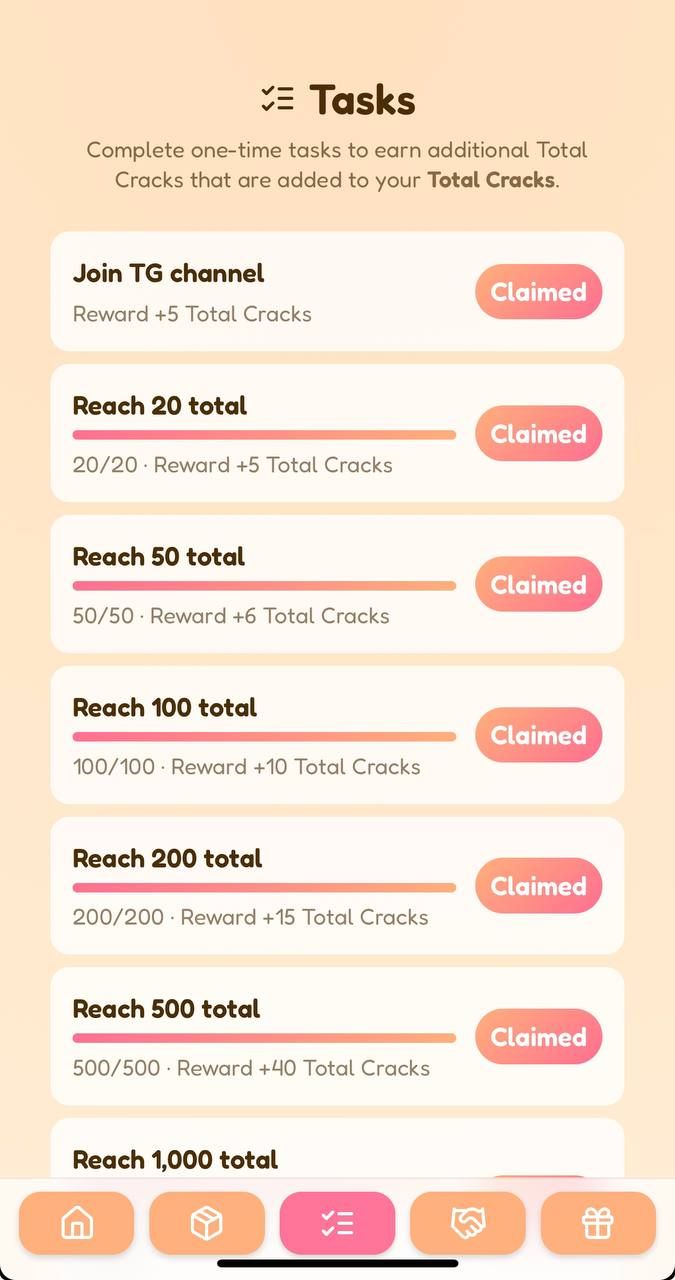Viewport: 675px width, 1280px height.
Task: Tap Claimed on Join TG channel task
Action: pos(538,292)
